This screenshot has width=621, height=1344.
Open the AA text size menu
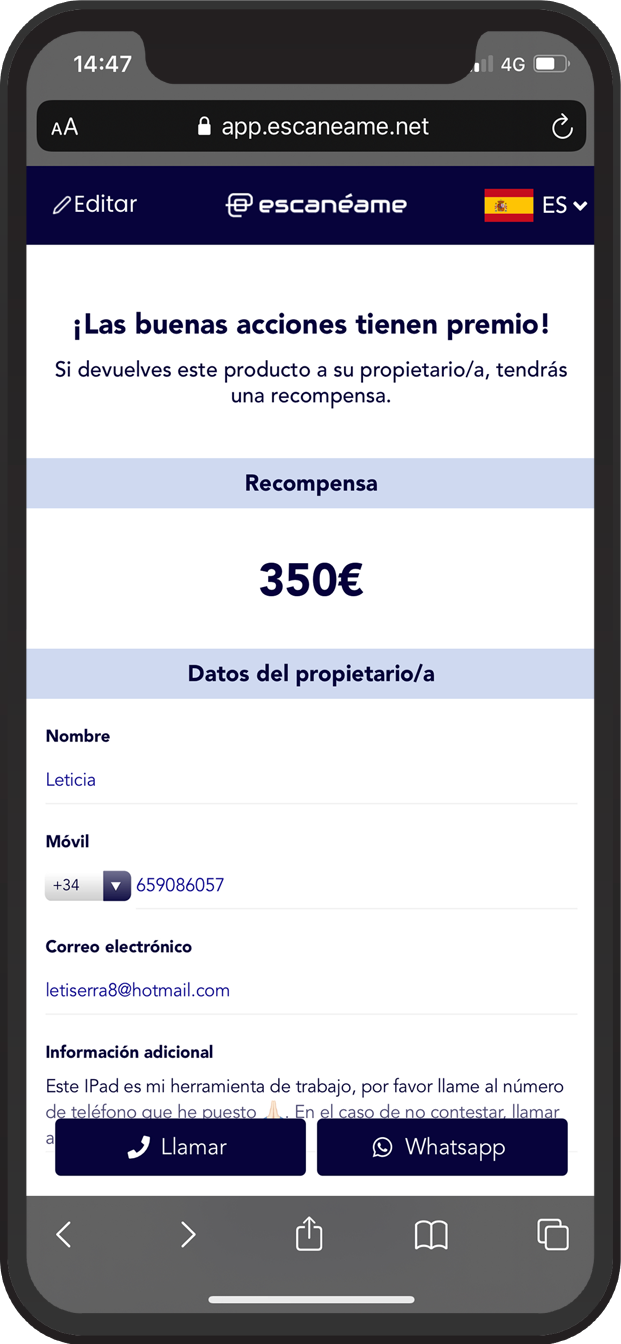[x=65, y=127]
